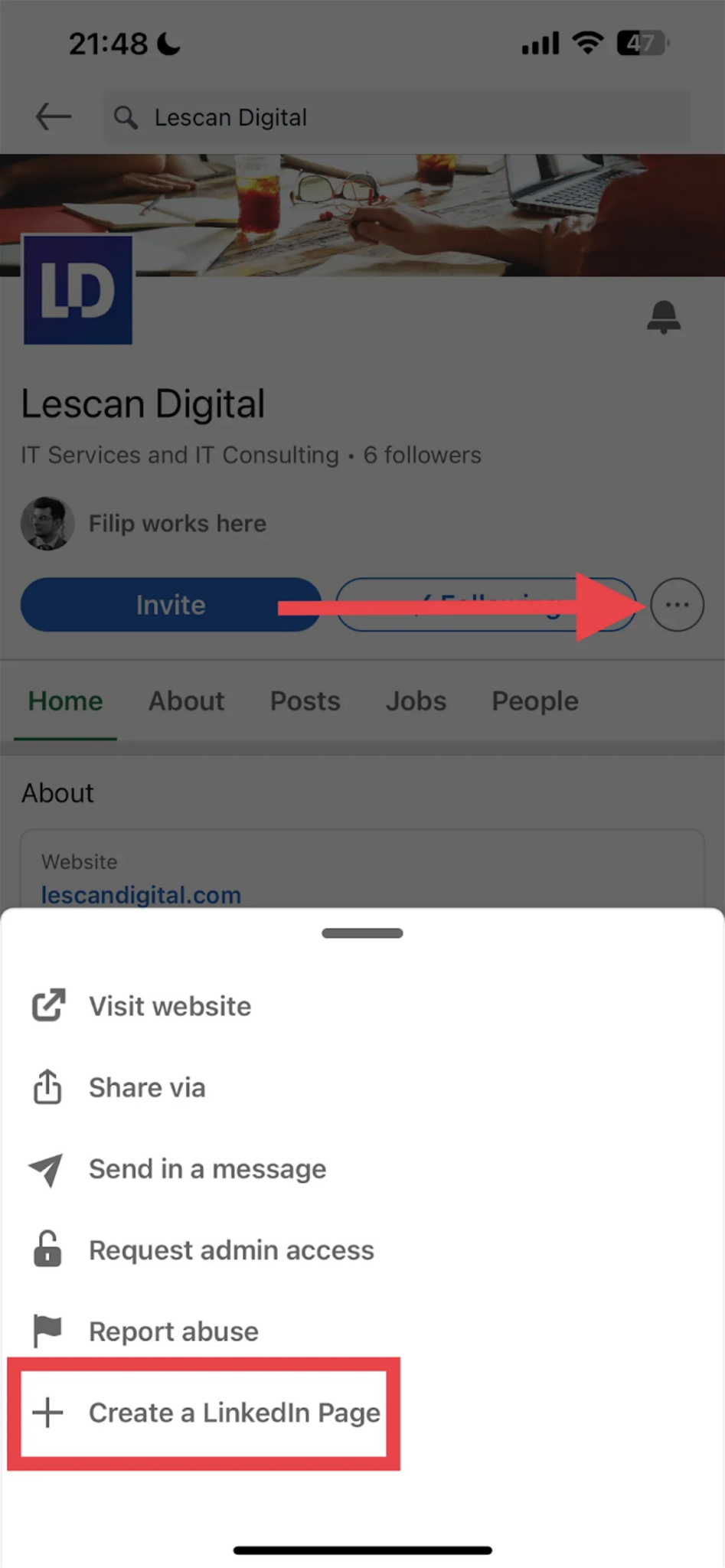
Task: Switch to the About tab
Action: point(186,701)
